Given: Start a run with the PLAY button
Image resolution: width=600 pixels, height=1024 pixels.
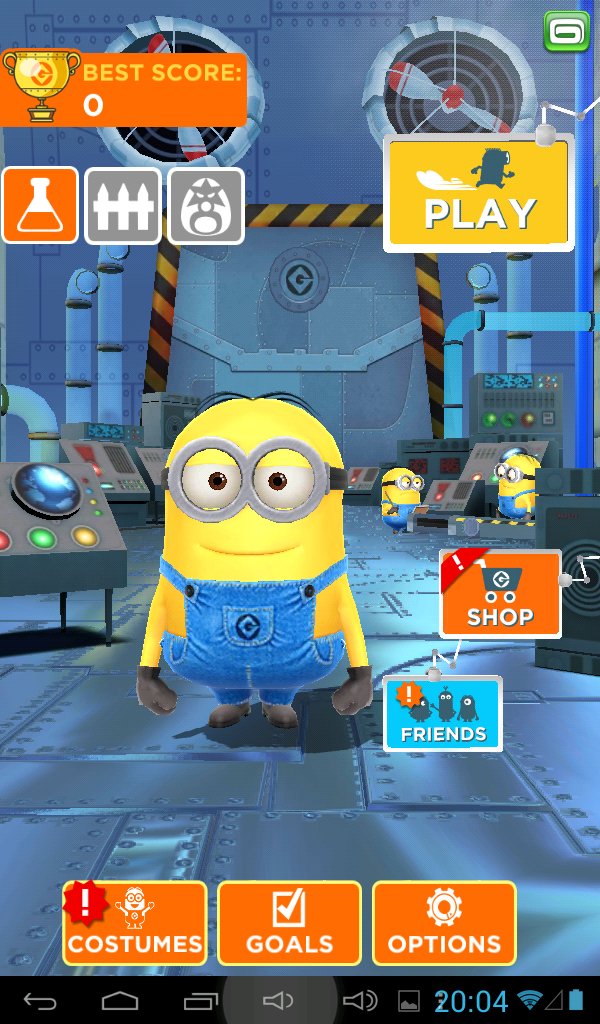Looking at the screenshot, I should 479,194.
